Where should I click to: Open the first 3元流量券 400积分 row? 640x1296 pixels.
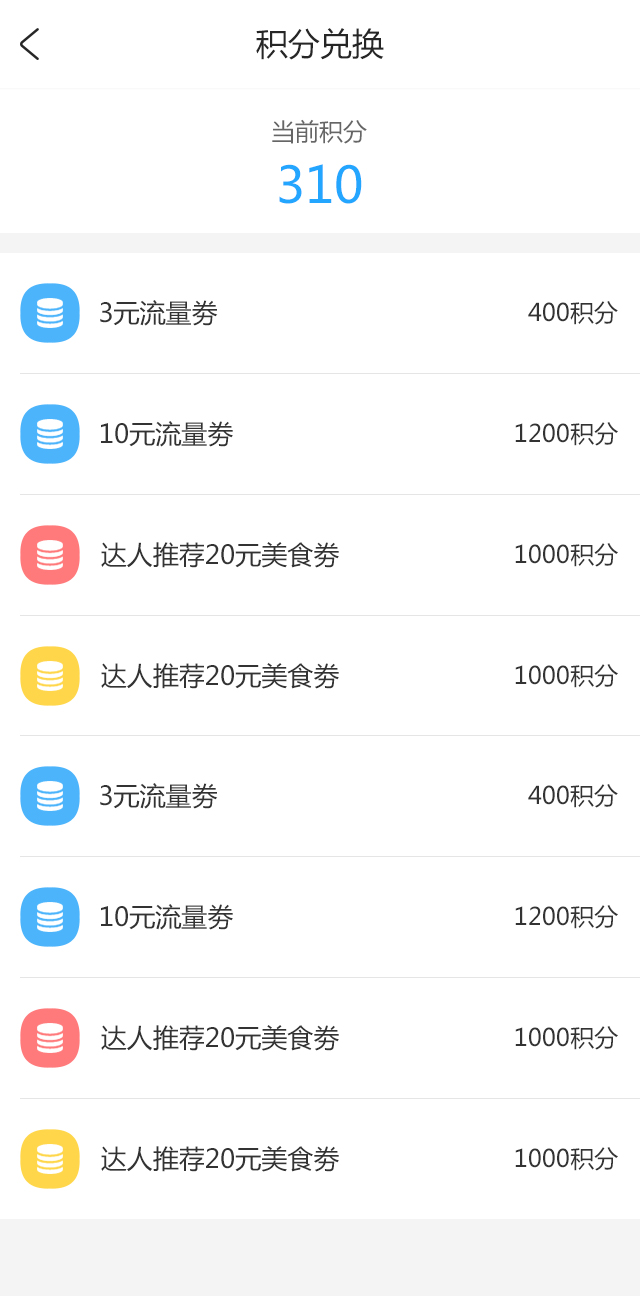coord(320,313)
